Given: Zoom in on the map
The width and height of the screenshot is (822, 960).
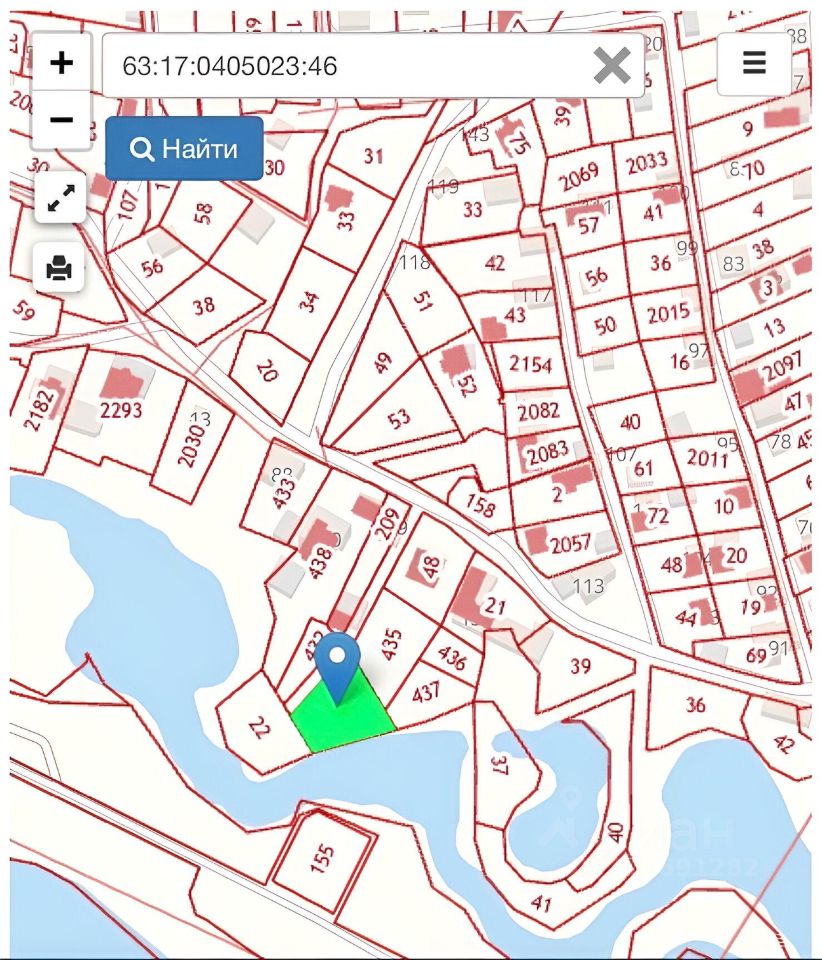Looking at the screenshot, I should coord(62,62).
